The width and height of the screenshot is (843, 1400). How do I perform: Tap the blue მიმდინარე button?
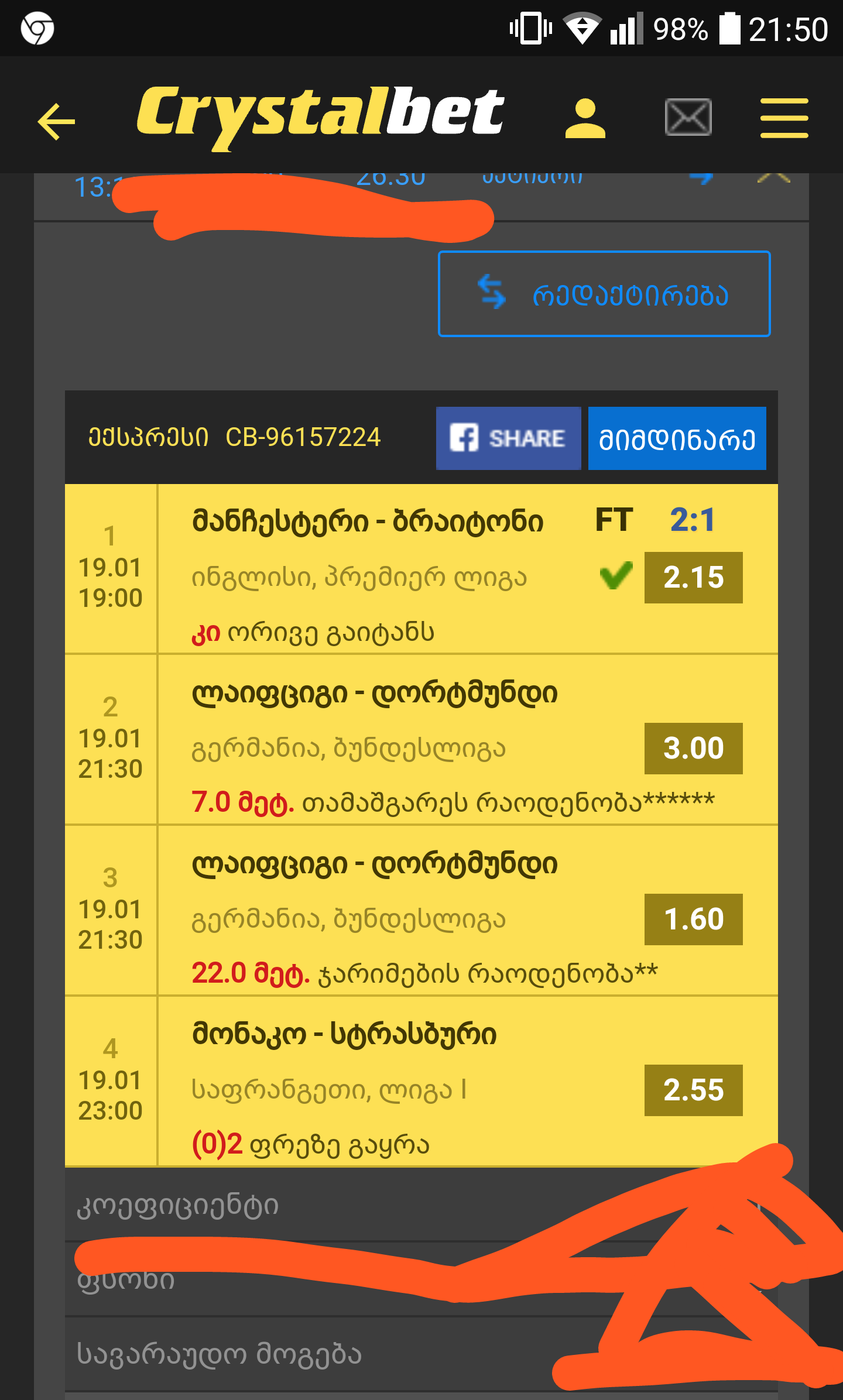(677, 438)
